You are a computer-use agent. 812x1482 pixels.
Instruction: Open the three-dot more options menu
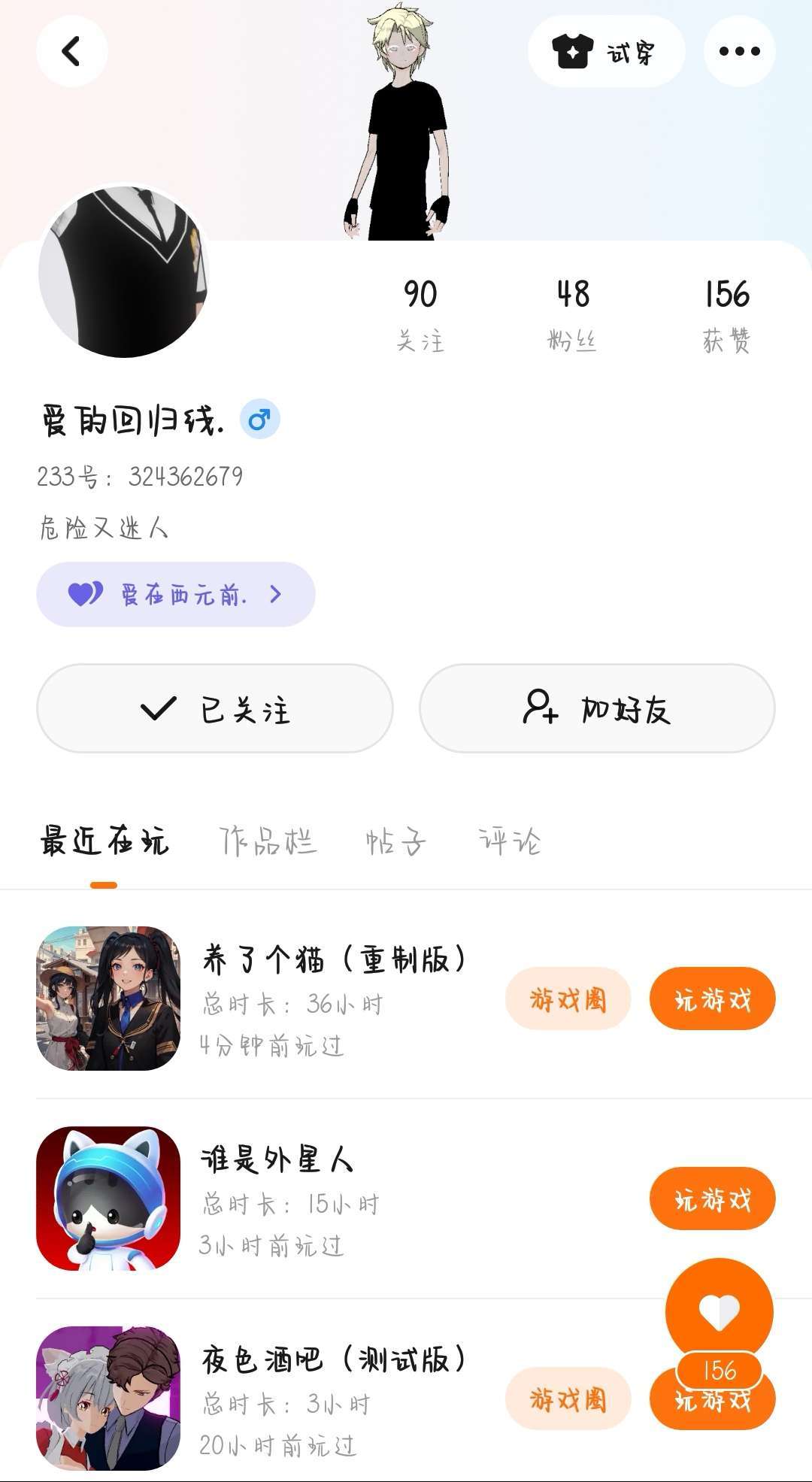click(739, 52)
